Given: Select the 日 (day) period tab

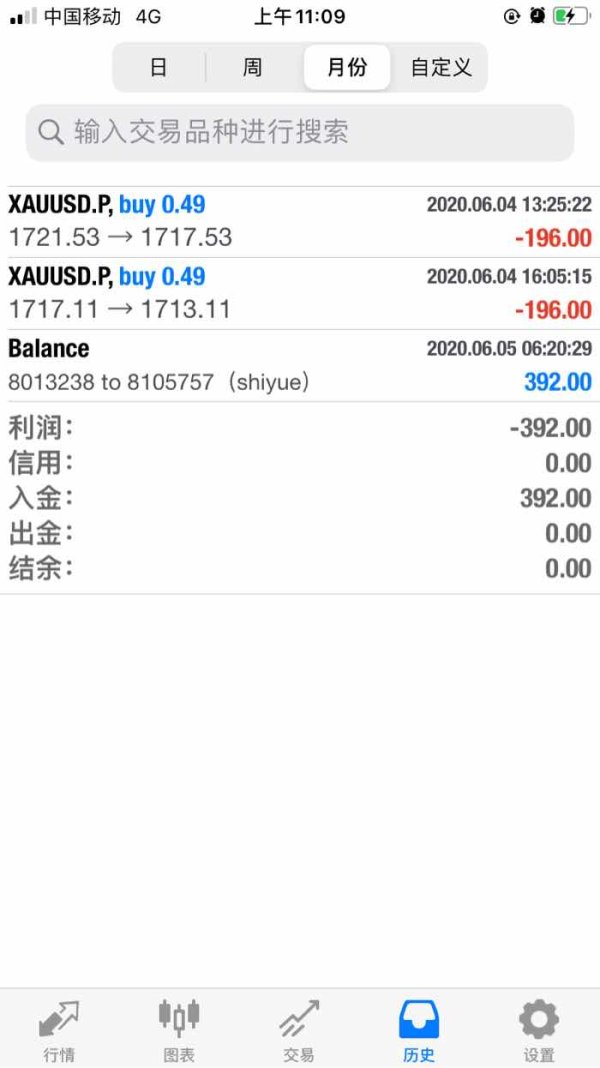Looking at the screenshot, I should [x=158, y=68].
